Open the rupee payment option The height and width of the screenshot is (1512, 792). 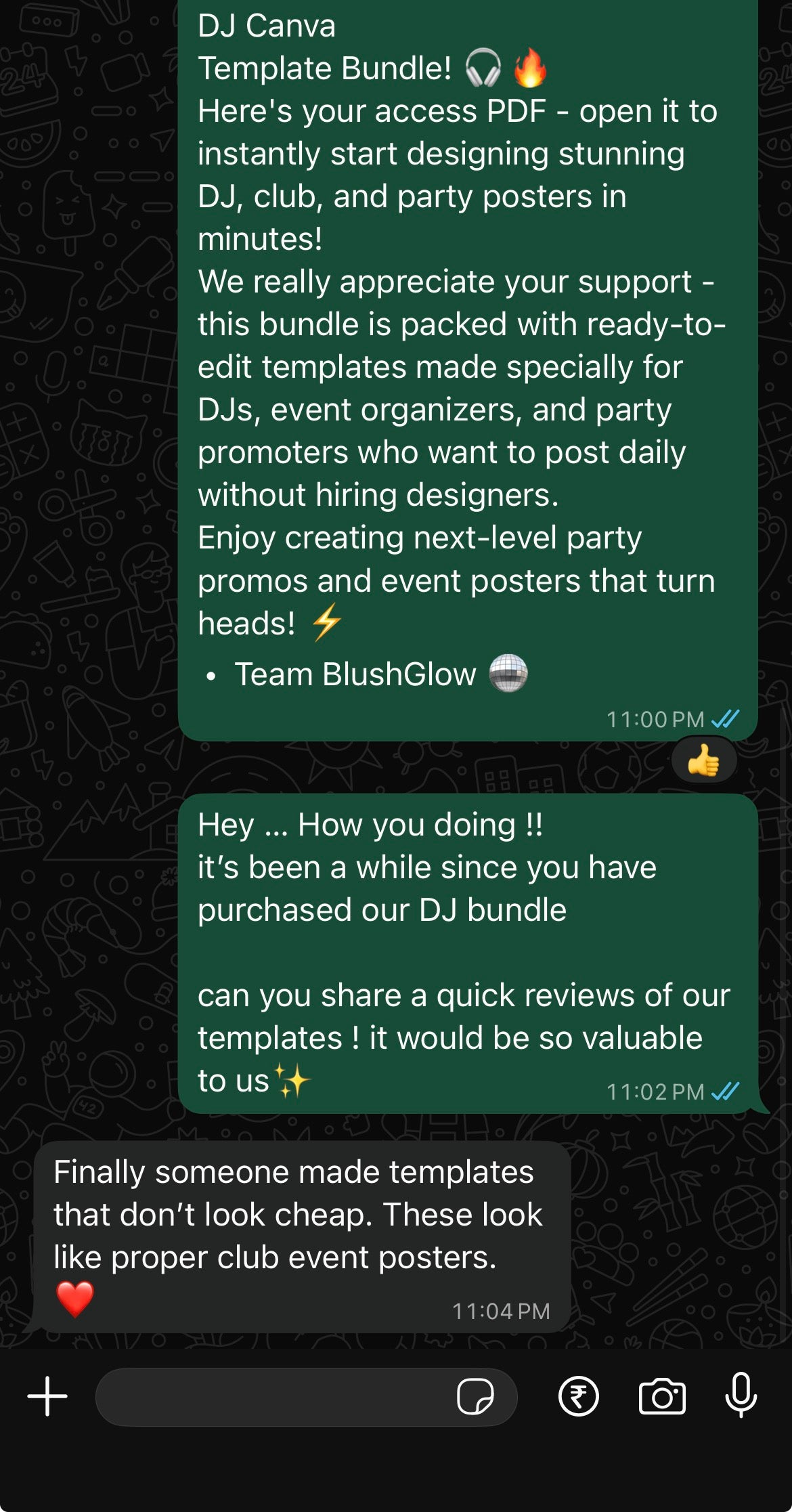(578, 1396)
